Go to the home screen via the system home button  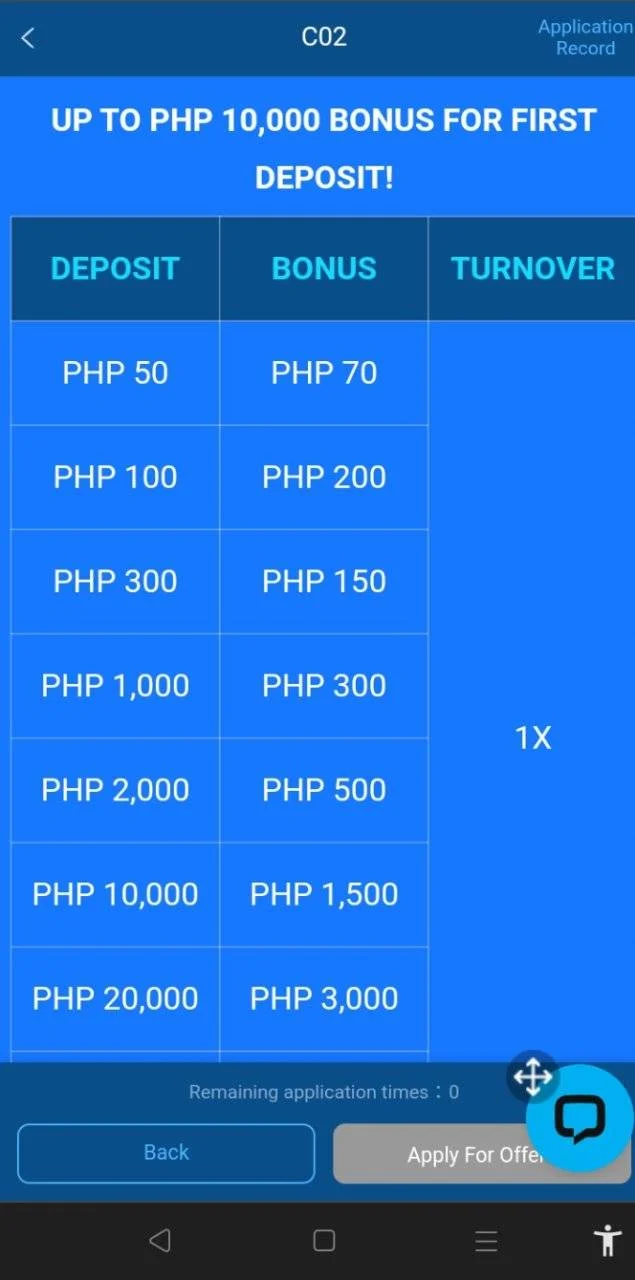pyautogui.click(x=324, y=1241)
